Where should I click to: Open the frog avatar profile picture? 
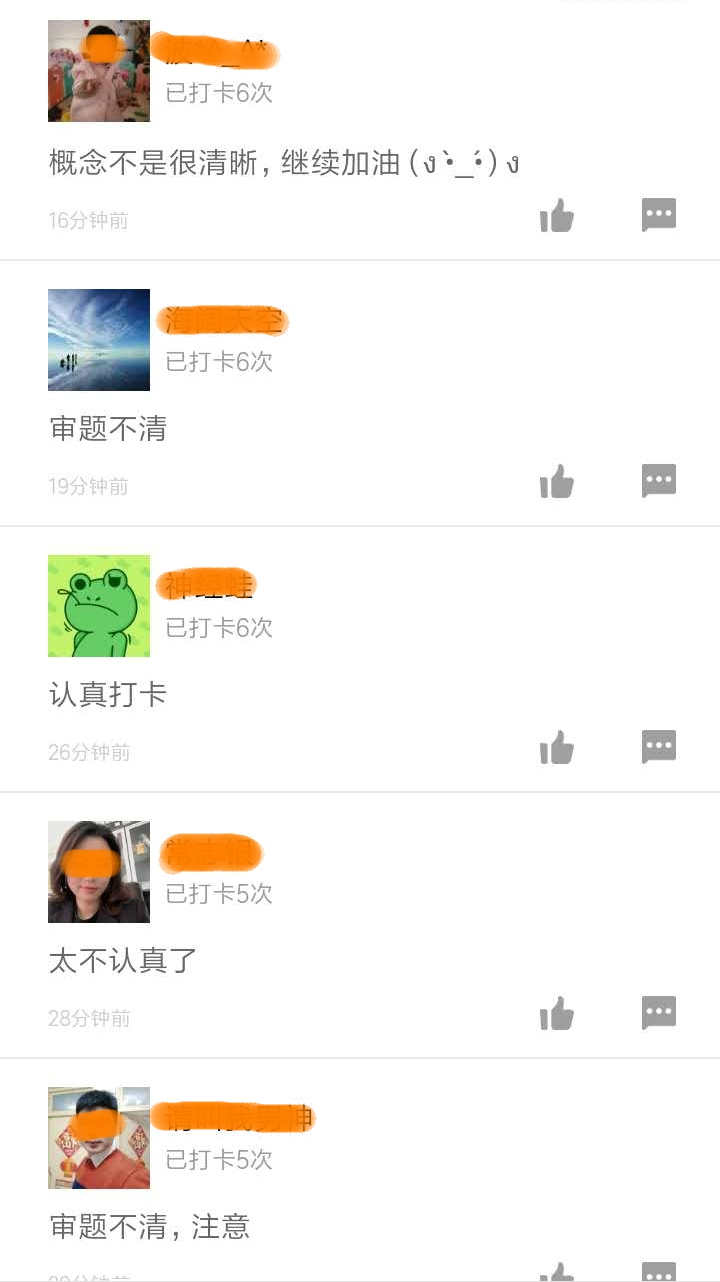(x=98, y=605)
